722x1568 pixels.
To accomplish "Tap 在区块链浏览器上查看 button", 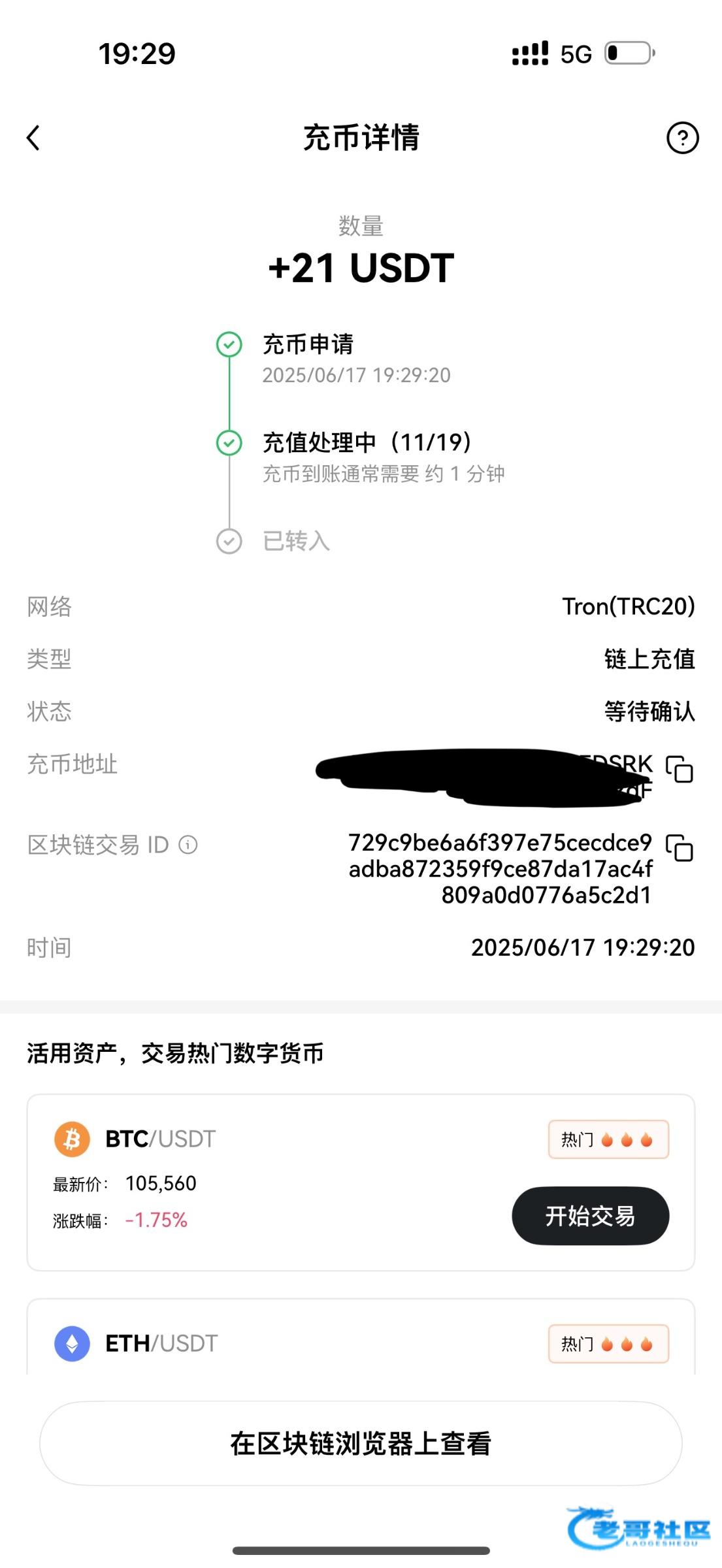I will [x=361, y=1443].
